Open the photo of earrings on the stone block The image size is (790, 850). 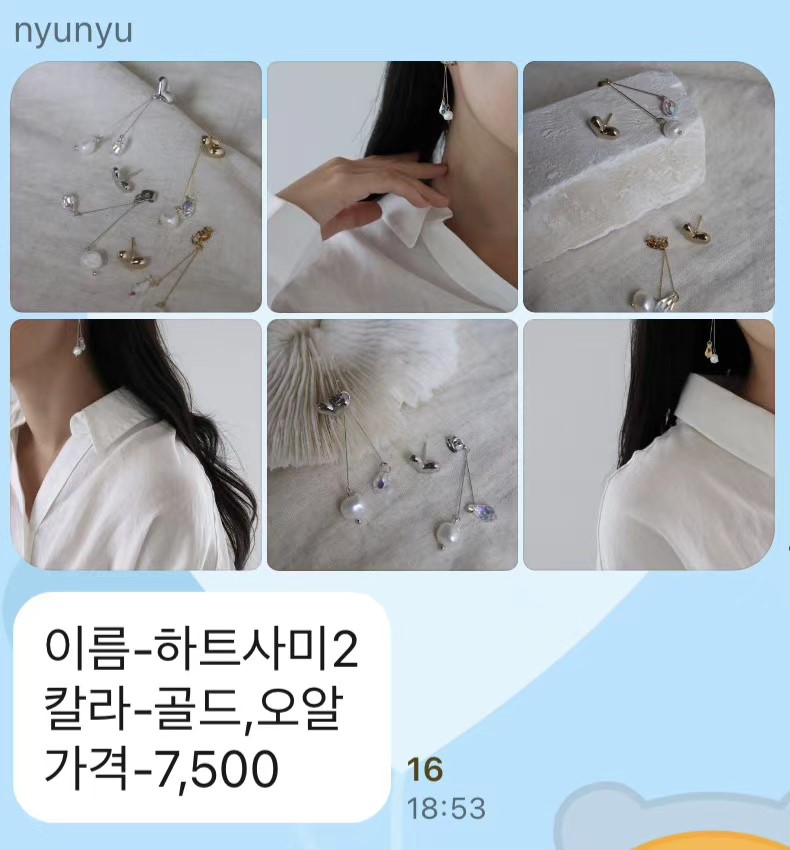648,187
